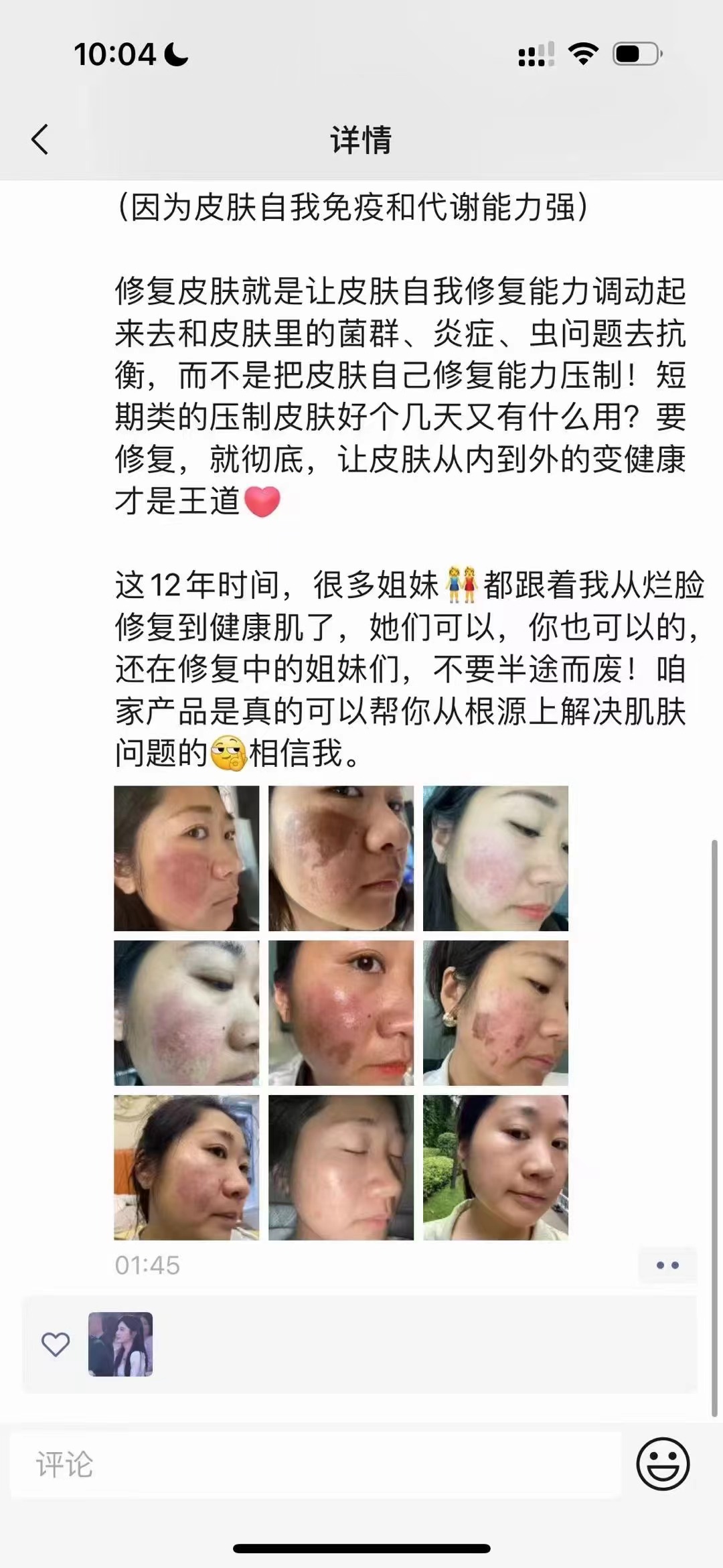This screenshot has height=1568, width=723.
Task: View the bottom-row photo with closed eyes
Action: click(341, 1167)
